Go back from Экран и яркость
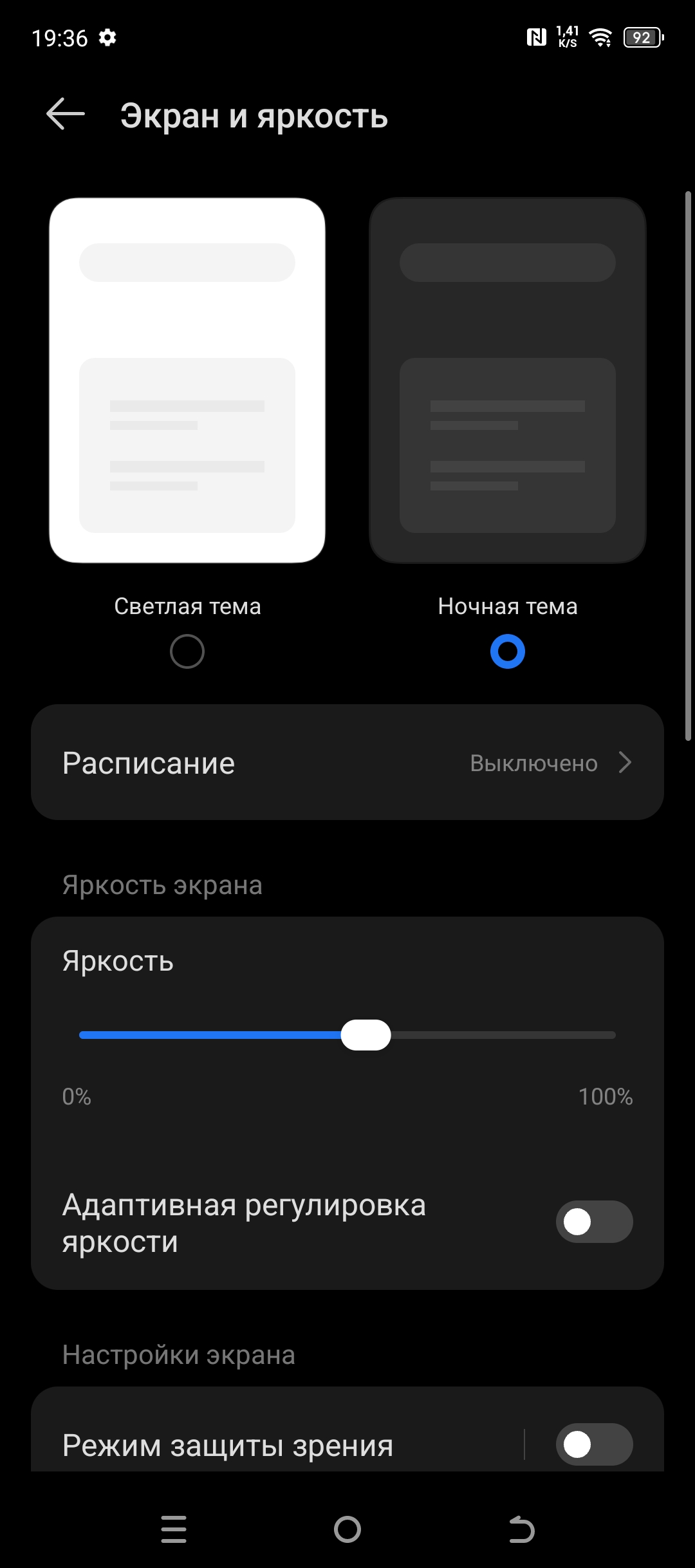The image size is (695, 1568). (66, 115)
